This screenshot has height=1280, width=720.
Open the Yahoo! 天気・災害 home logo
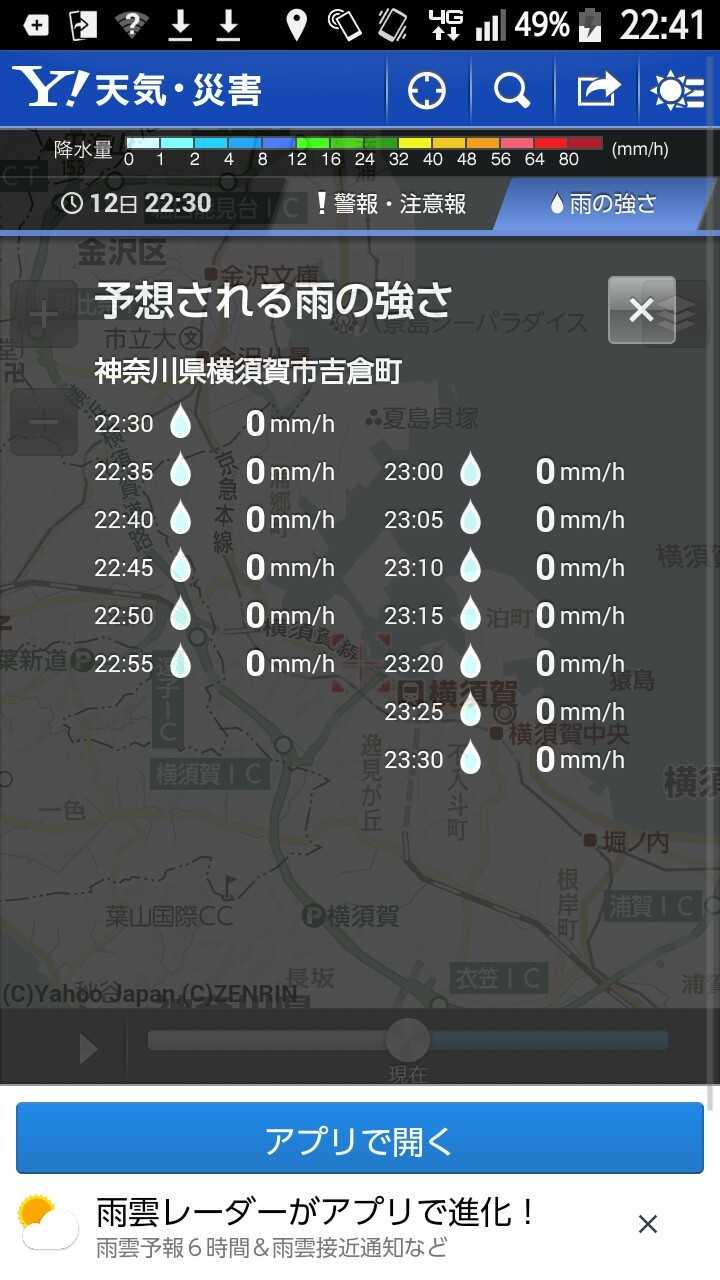137,90
